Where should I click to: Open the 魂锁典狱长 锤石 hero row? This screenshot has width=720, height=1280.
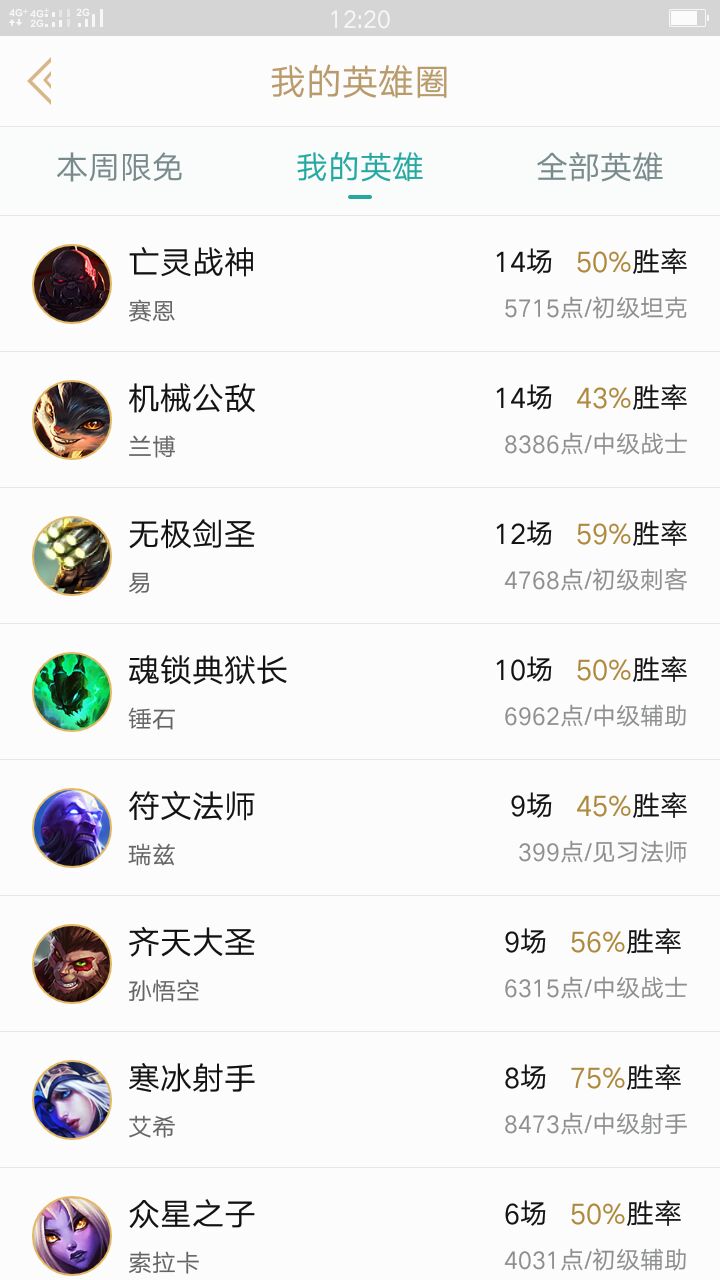click(x=360, y=692)
